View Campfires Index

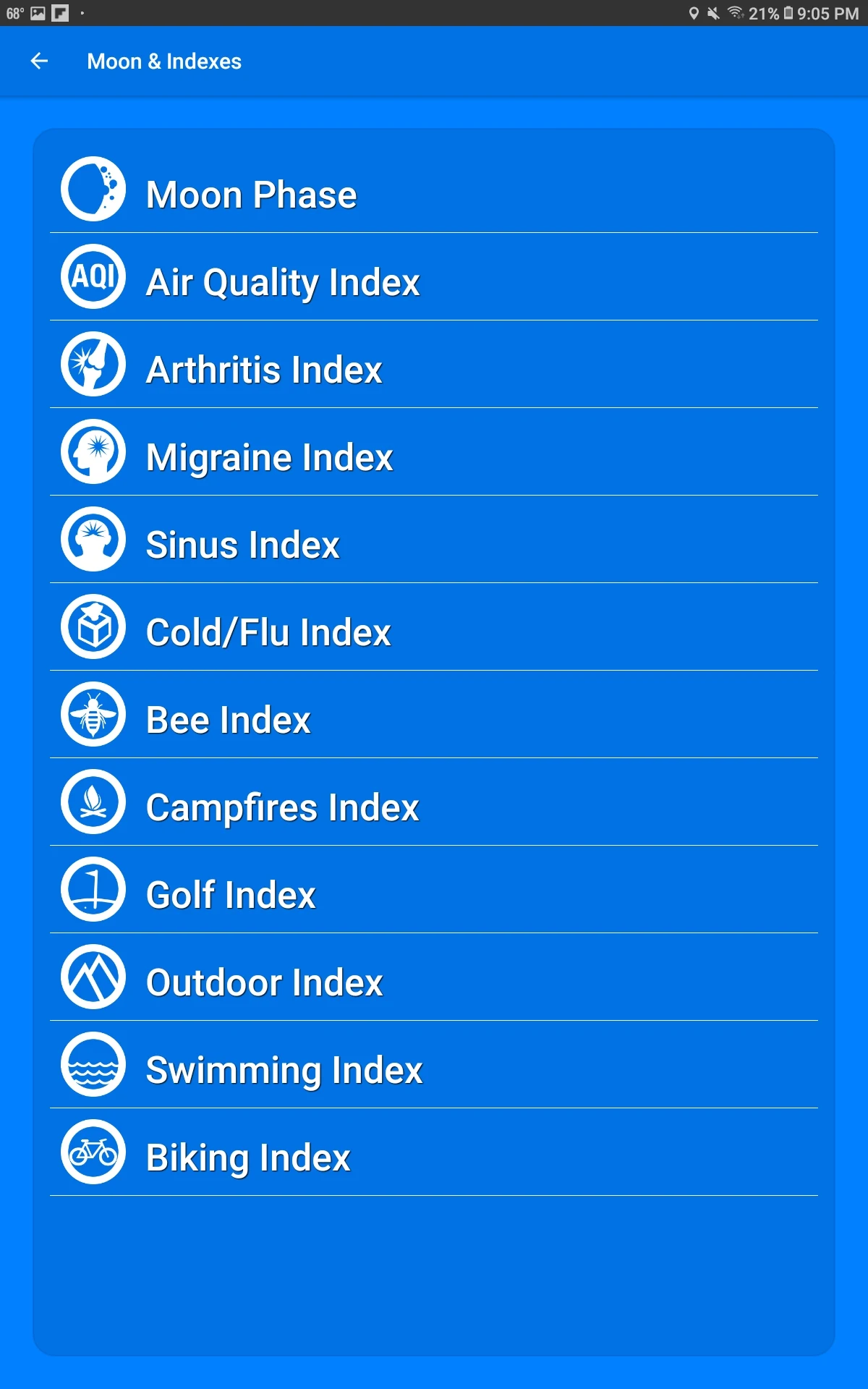tap(434, 802)
